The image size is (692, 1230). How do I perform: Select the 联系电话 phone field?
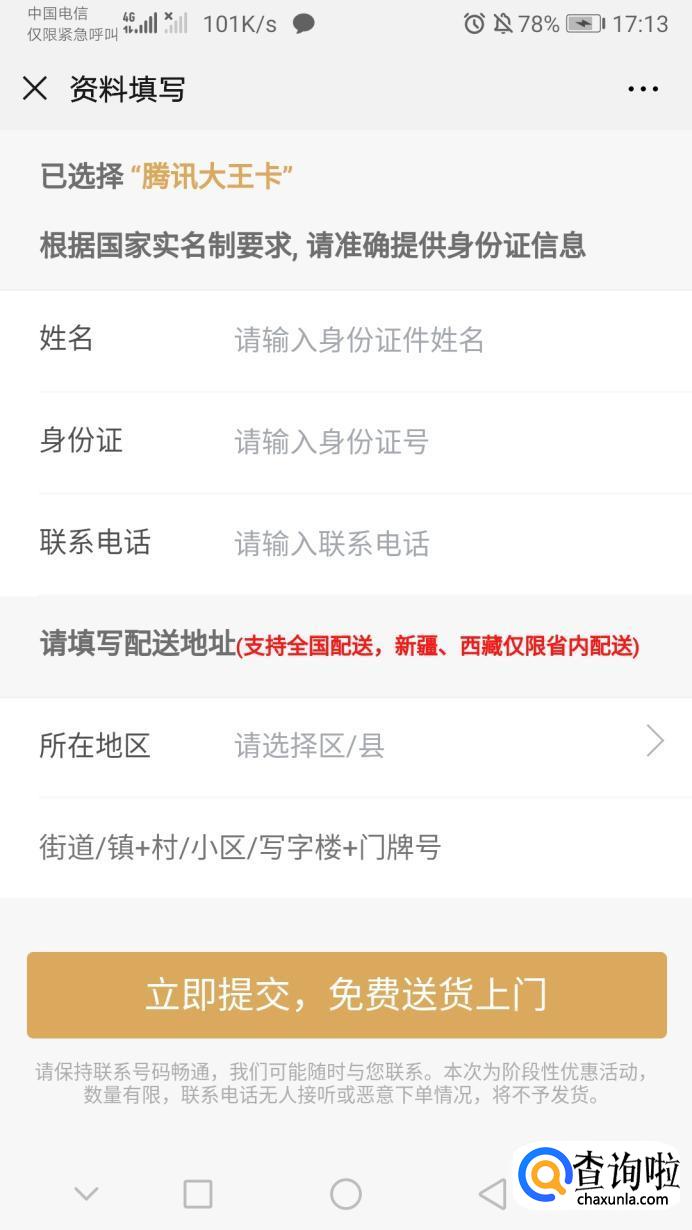point(440,544)
